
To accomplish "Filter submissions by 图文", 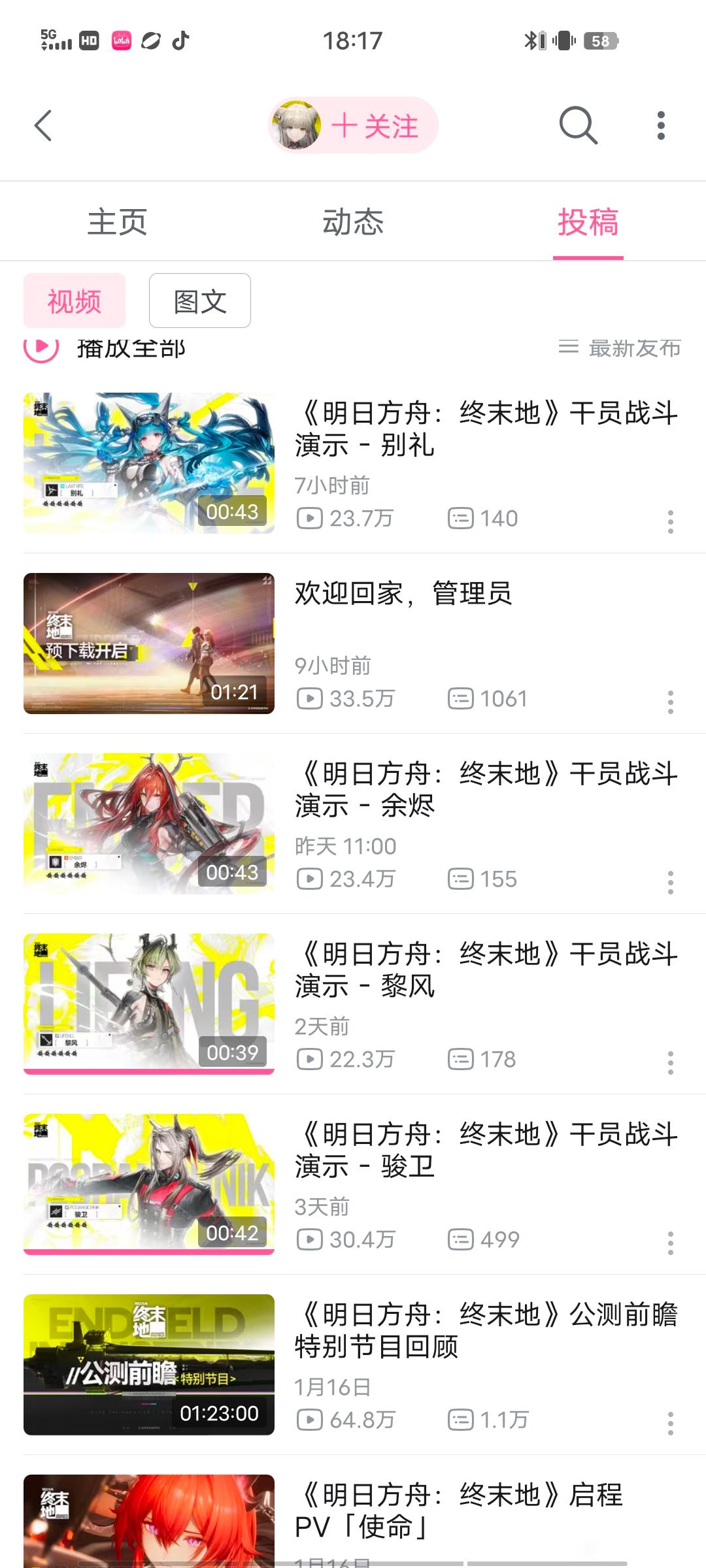I will click(200, 301).
